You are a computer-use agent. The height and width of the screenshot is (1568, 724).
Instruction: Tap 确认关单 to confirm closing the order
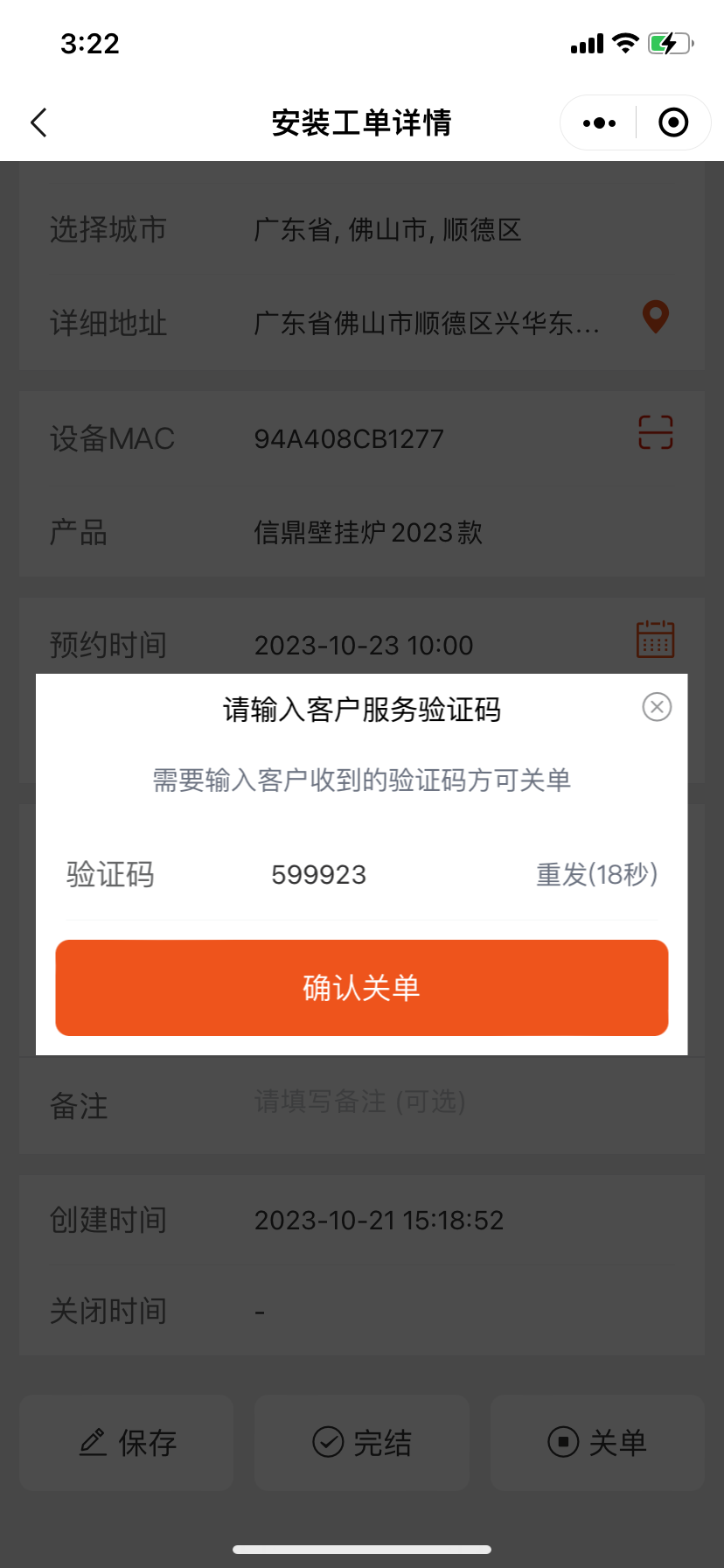361,987
